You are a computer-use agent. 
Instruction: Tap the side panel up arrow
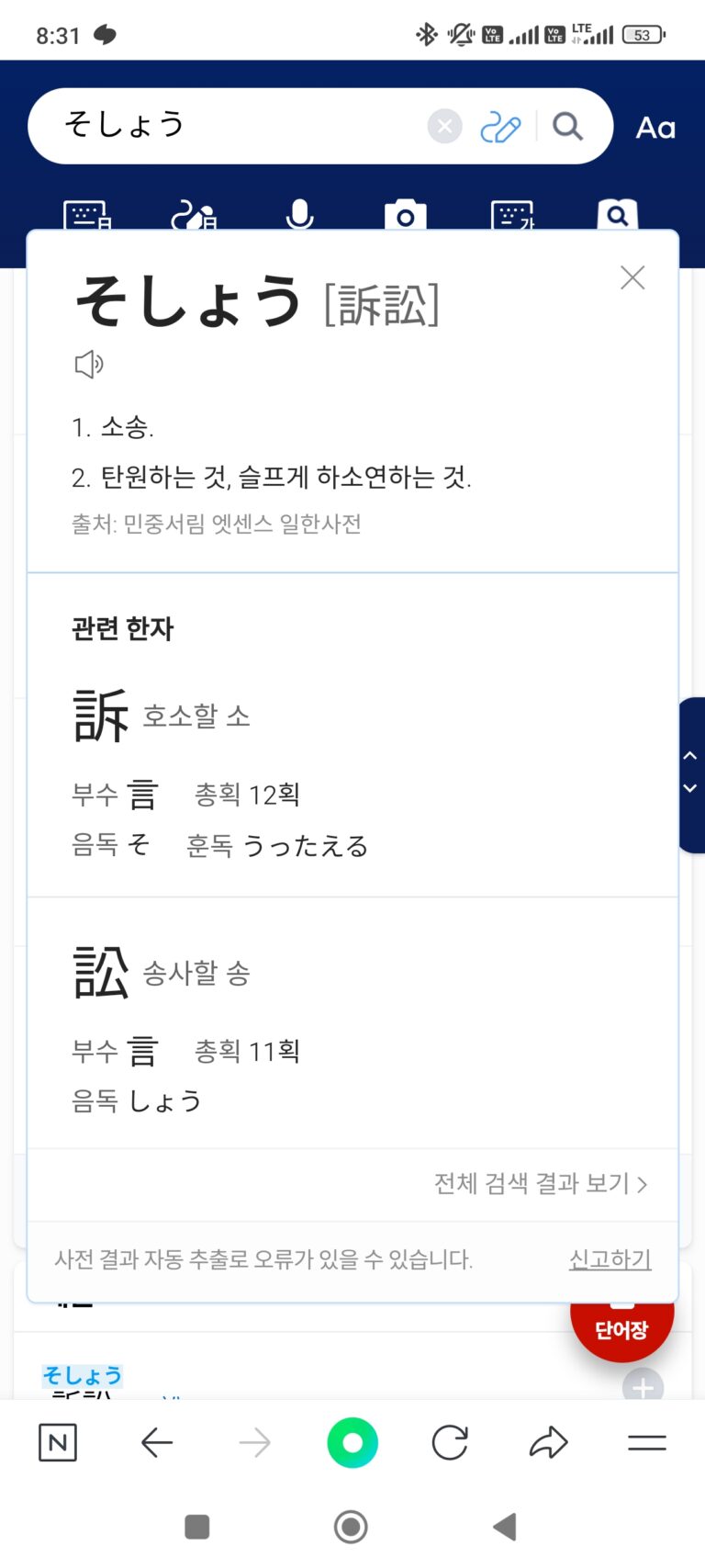click(690, 755)
